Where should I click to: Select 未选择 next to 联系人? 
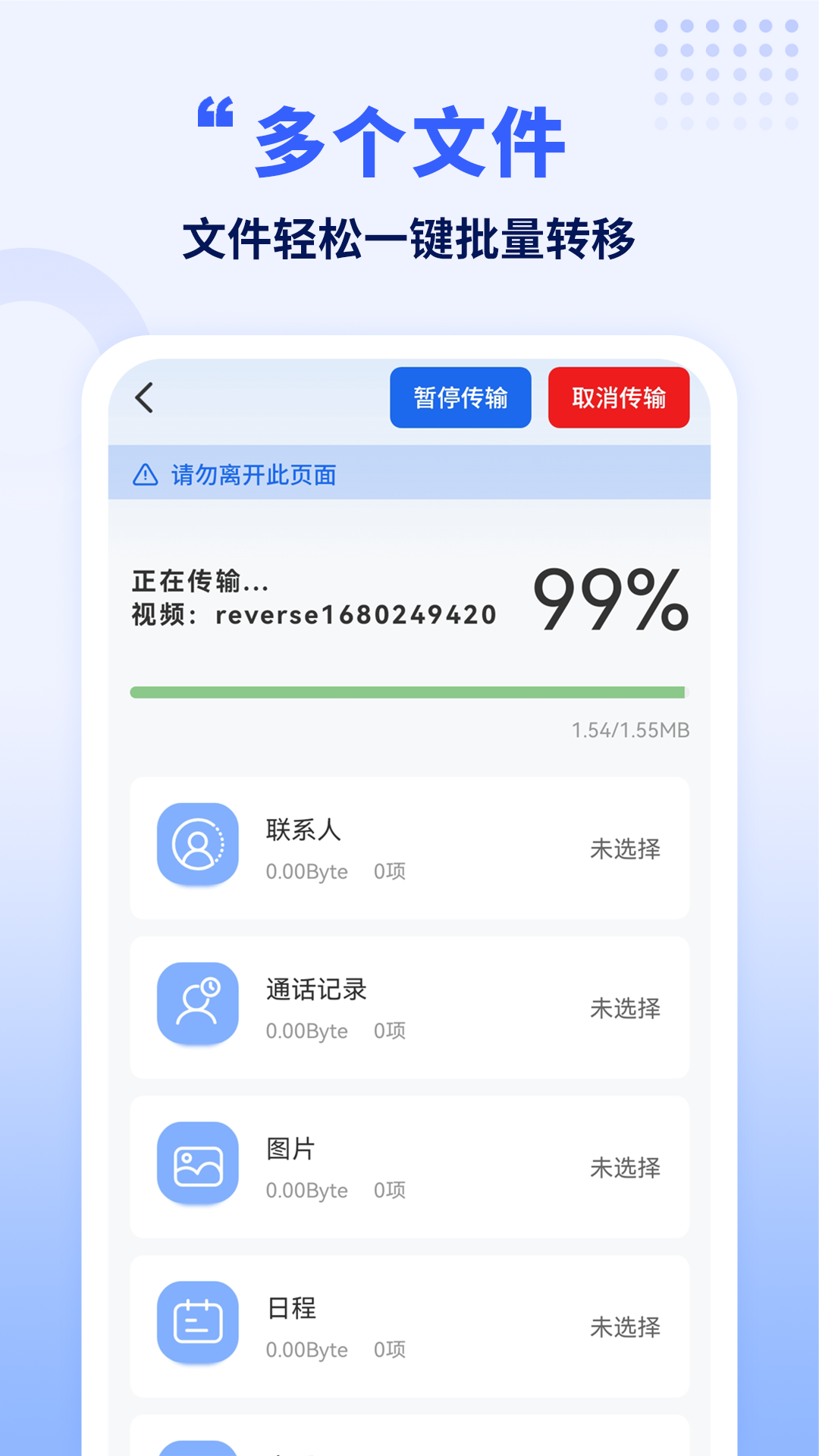pyautogui.click(x=628, y=849)
